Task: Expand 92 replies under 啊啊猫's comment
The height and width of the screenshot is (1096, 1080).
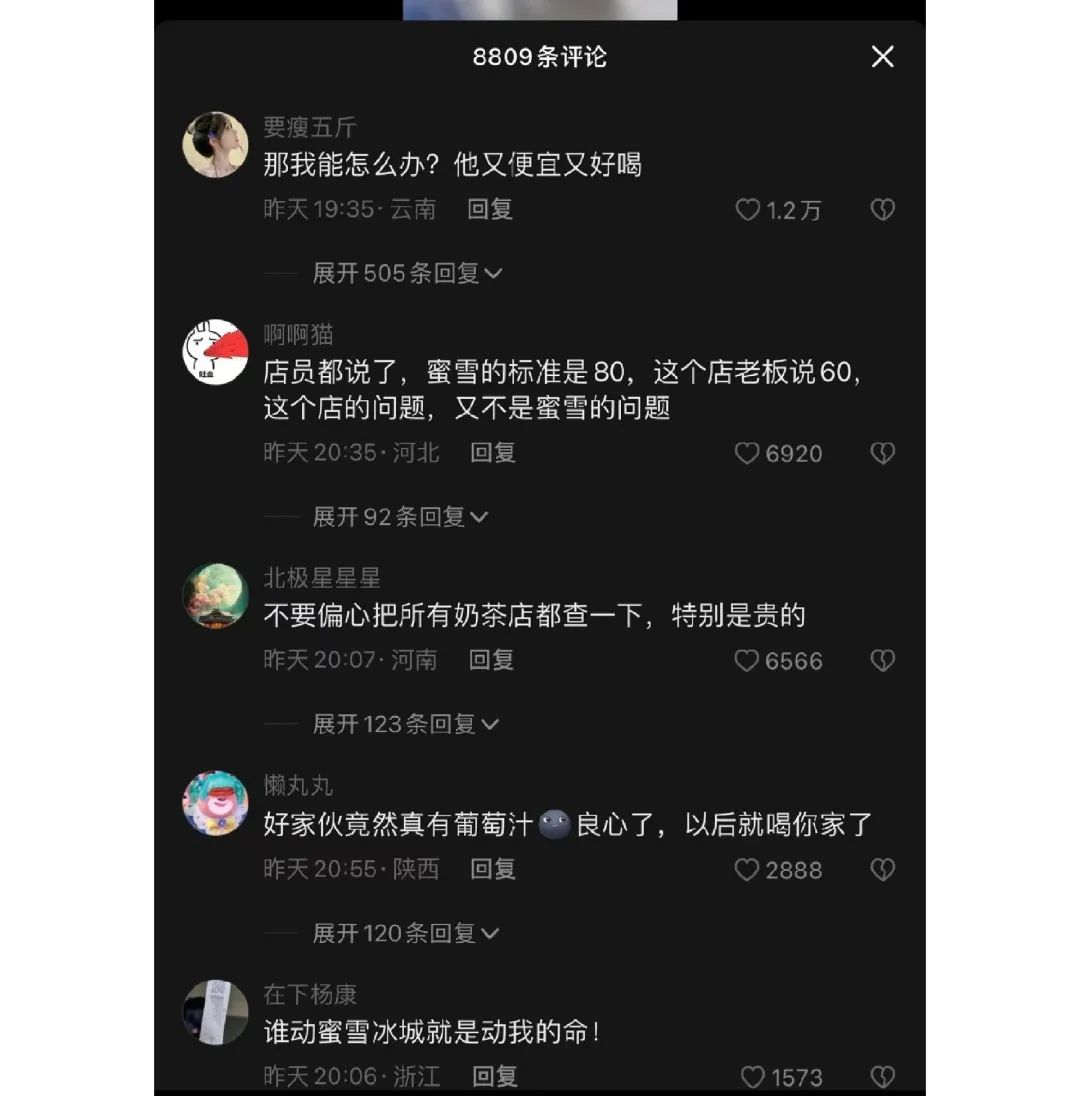Action: (400, 517)
